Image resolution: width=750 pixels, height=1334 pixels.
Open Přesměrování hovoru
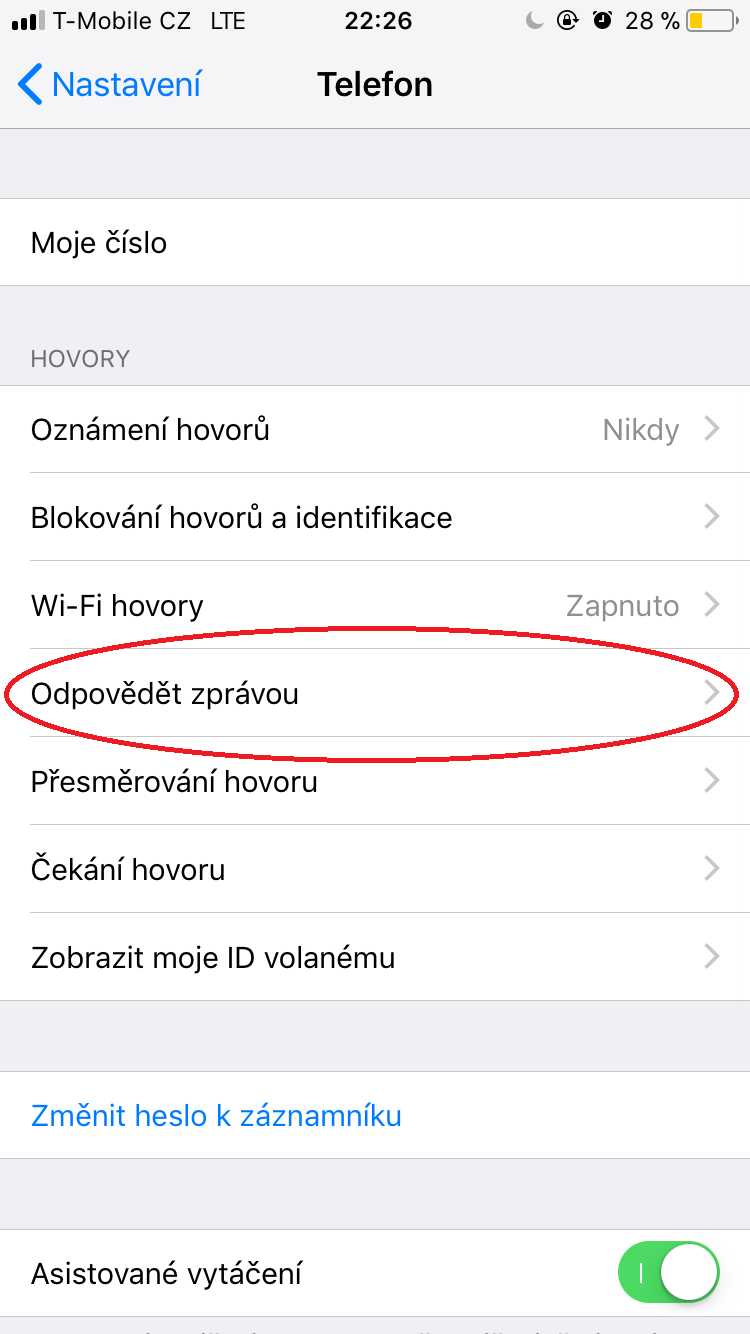pyautogui.click(x=375, y=781)
